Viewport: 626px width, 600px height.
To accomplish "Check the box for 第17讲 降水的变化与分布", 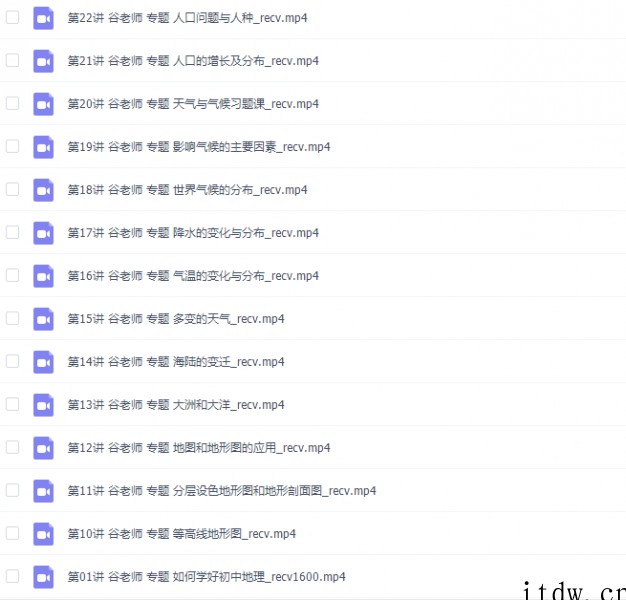I will pos(12,232).
